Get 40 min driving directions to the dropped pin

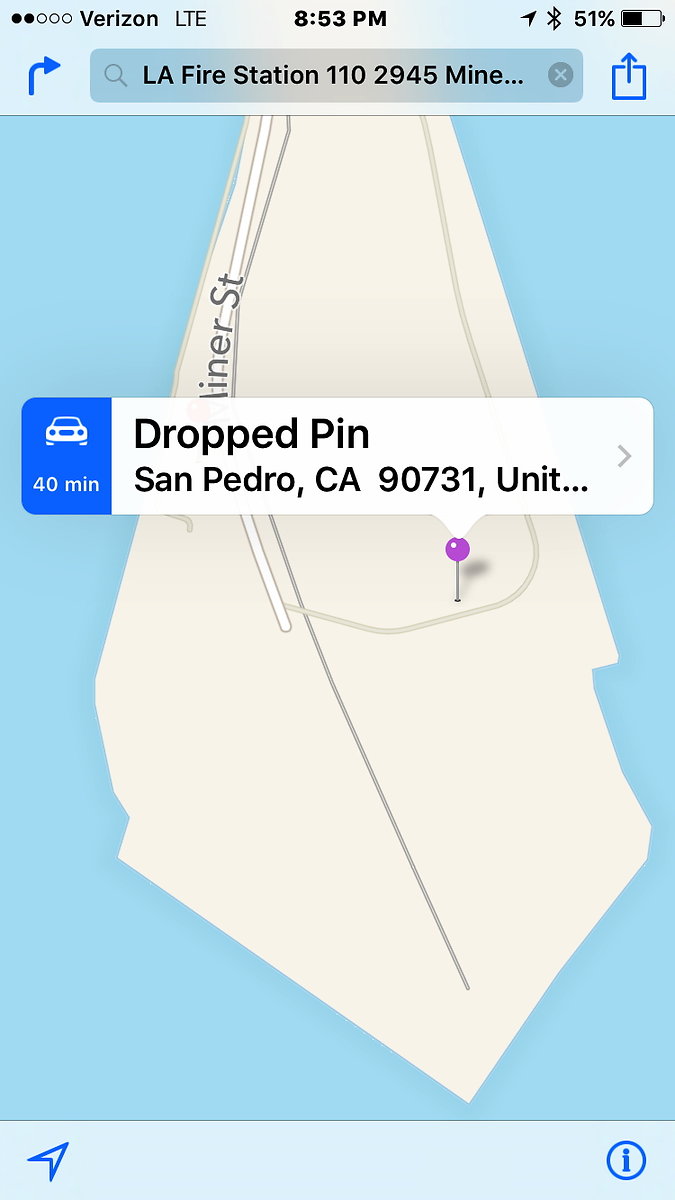[x=66, y=456]
